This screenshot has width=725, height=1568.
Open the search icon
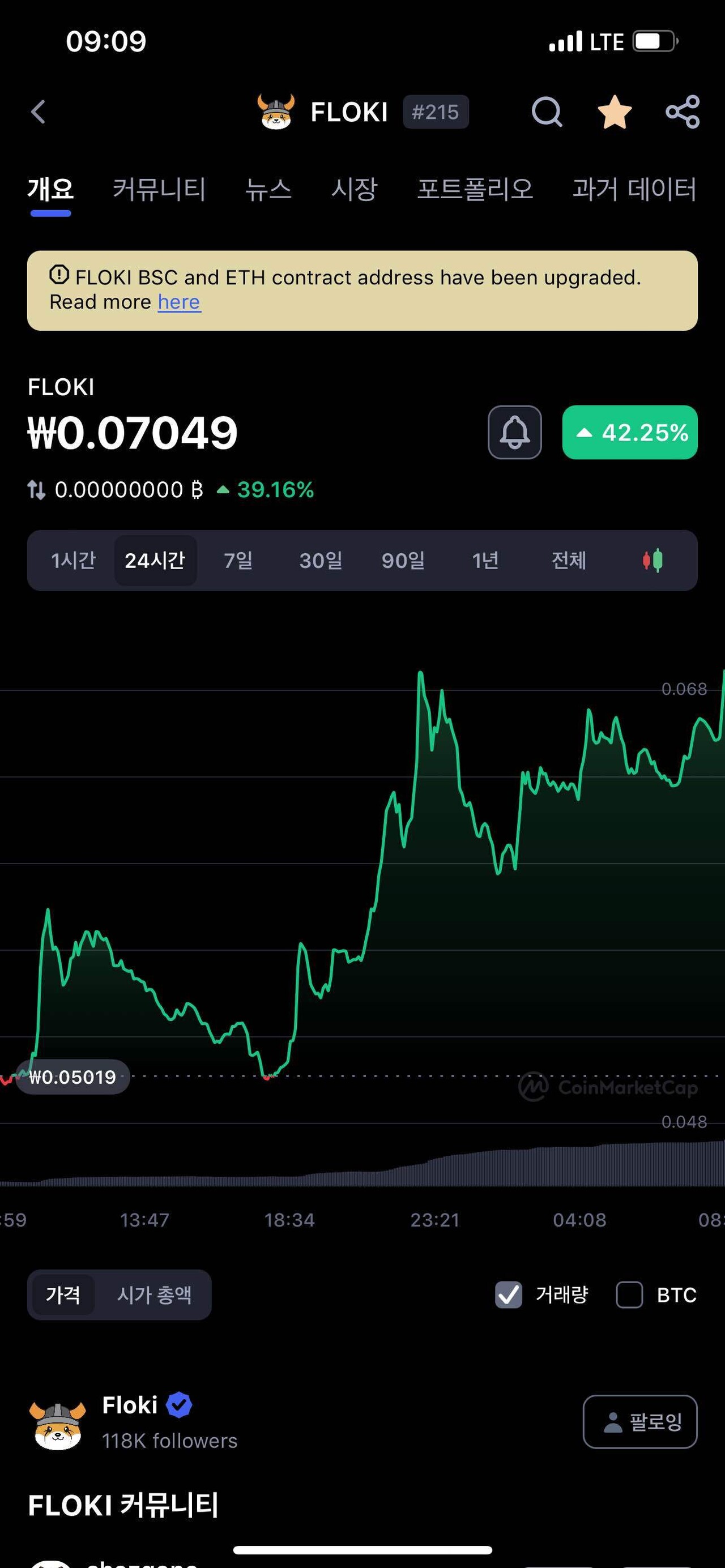547,112
